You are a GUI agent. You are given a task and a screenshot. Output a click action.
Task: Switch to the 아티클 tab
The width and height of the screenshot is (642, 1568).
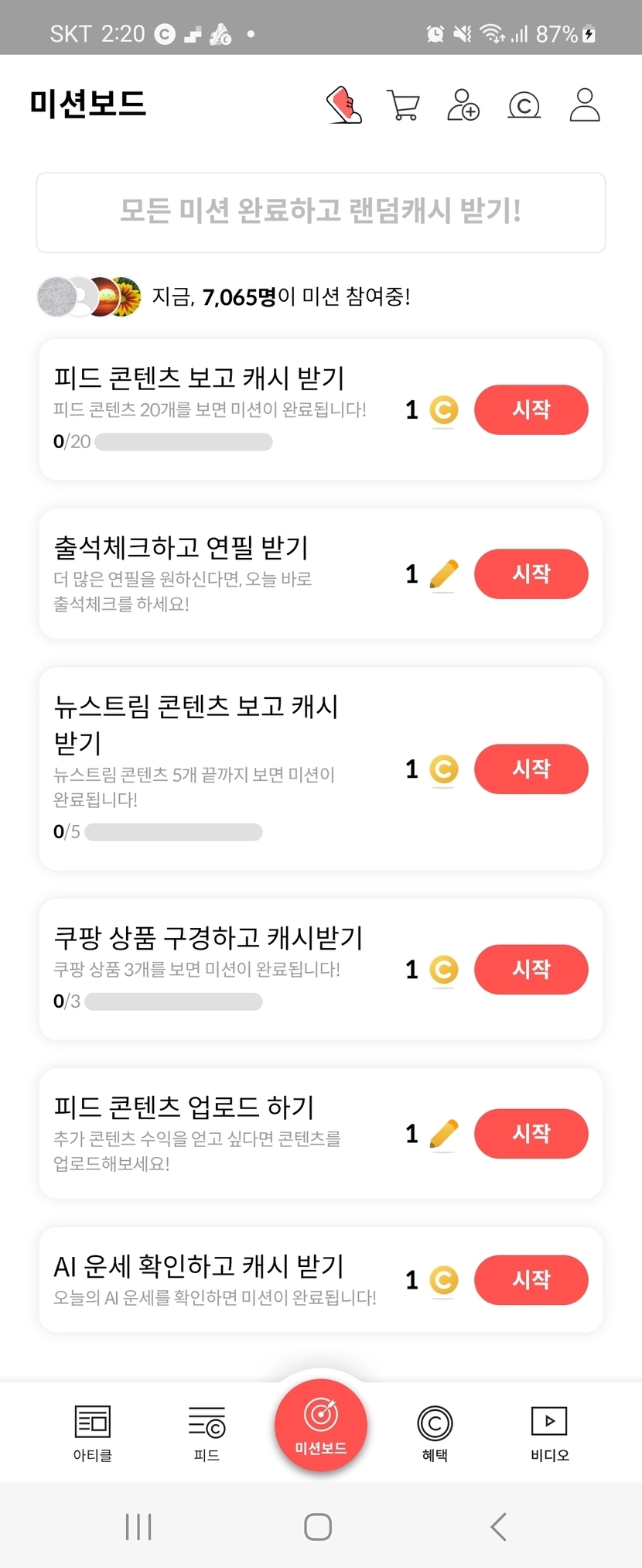pyautogui.click(x=93, y=1432)
